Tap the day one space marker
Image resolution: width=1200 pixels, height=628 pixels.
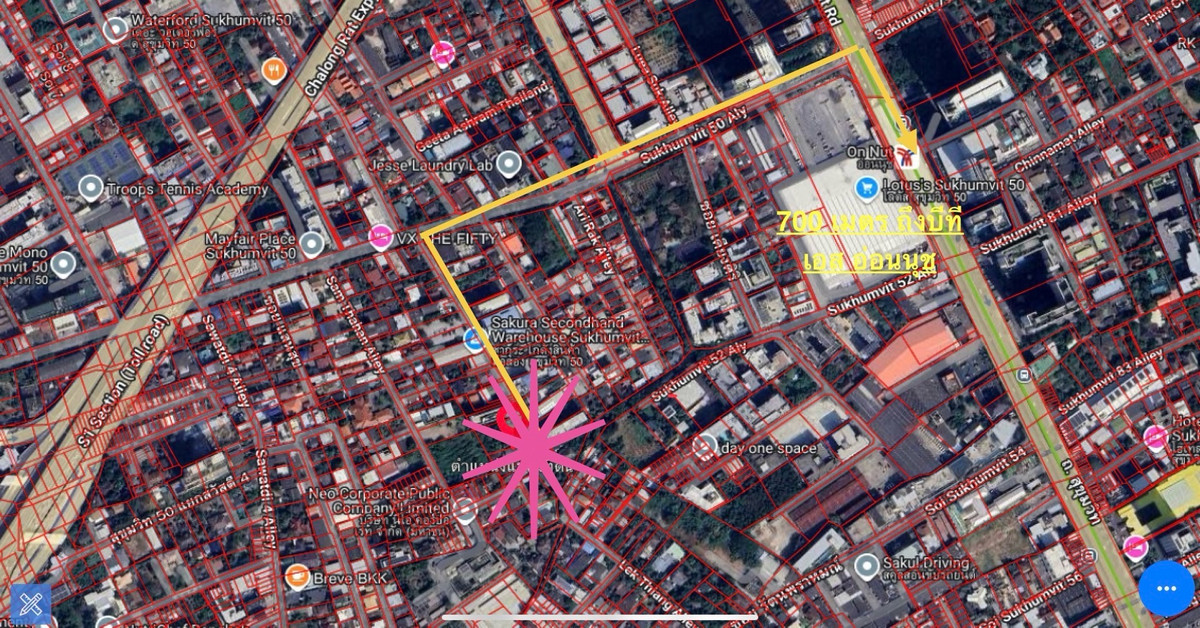pyautogui.click(x=707, y=446)
